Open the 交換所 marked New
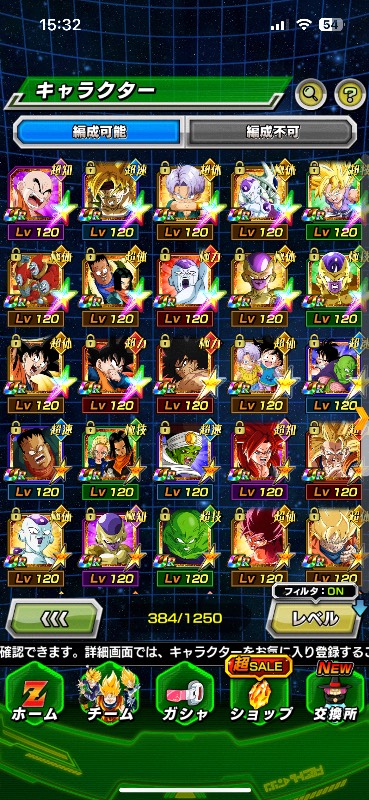Image resolution: width=369 pixels, height=800 pixels. 335,696
